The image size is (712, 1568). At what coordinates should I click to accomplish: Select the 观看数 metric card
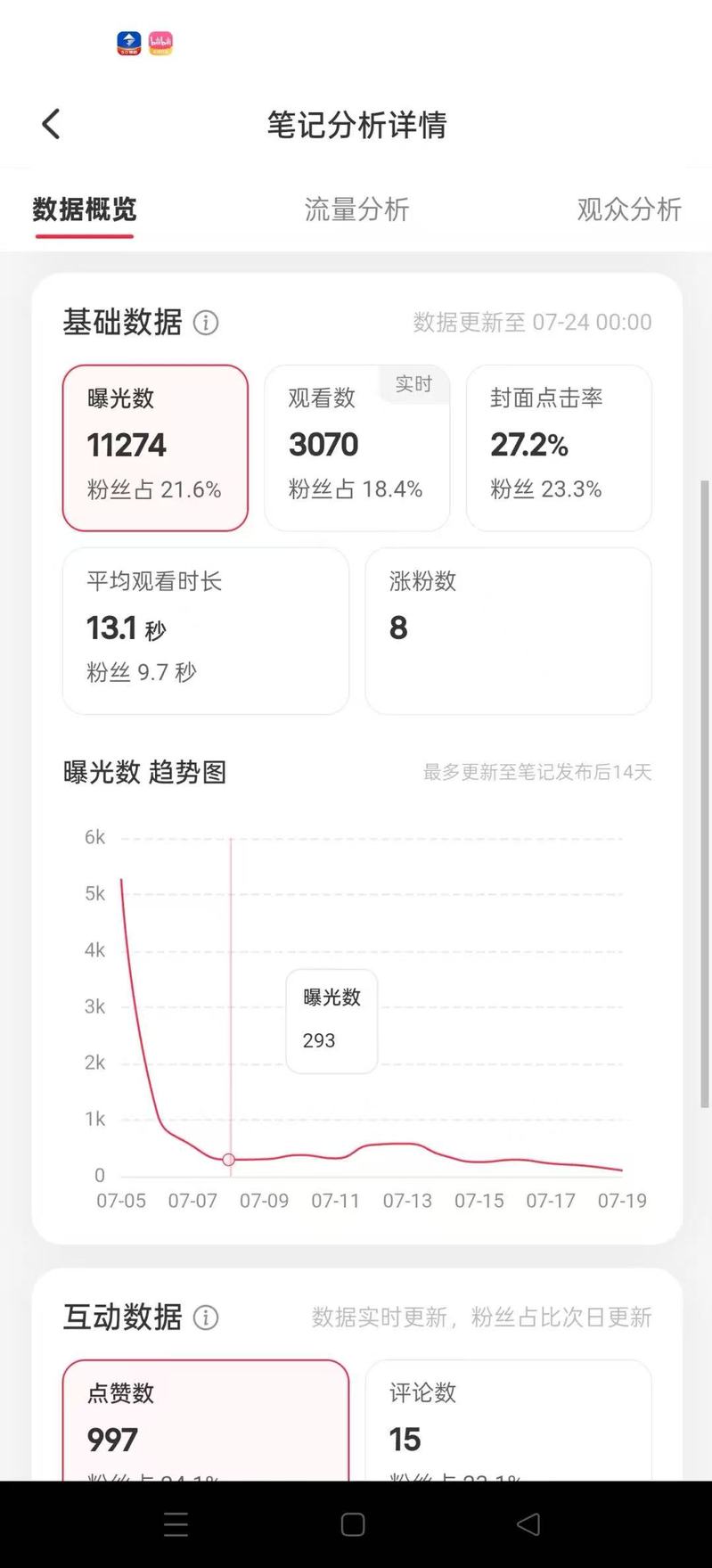click(356, 447)
